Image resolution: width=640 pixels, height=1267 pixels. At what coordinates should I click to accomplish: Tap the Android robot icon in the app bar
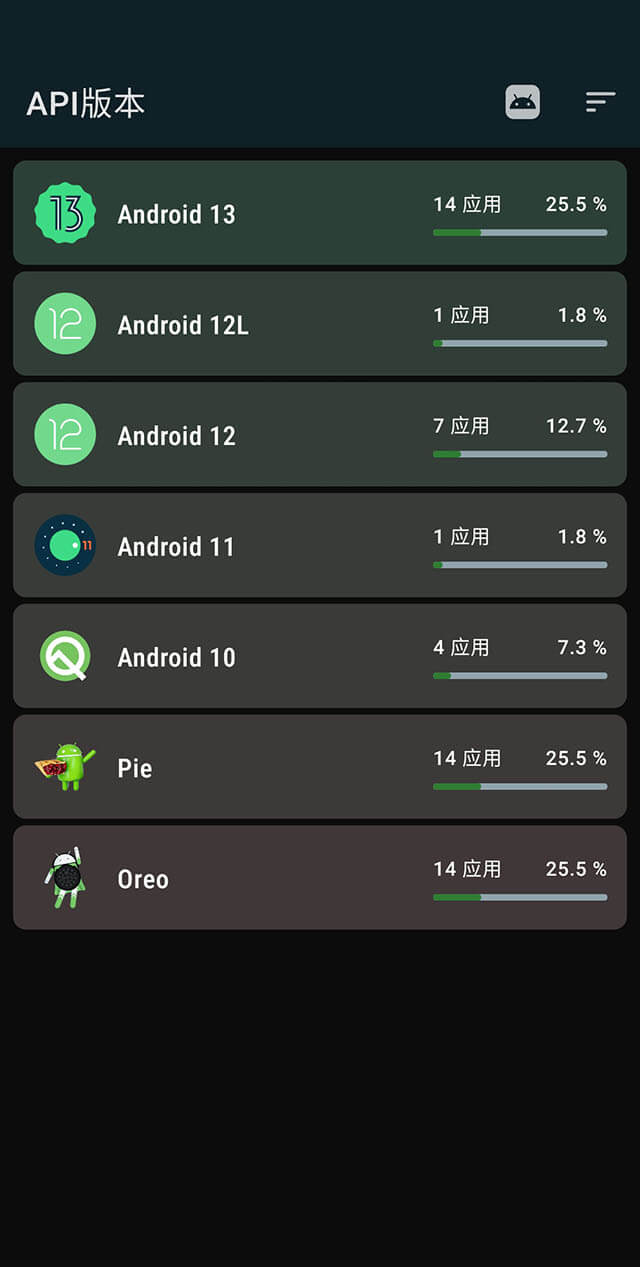click(522, 102)
